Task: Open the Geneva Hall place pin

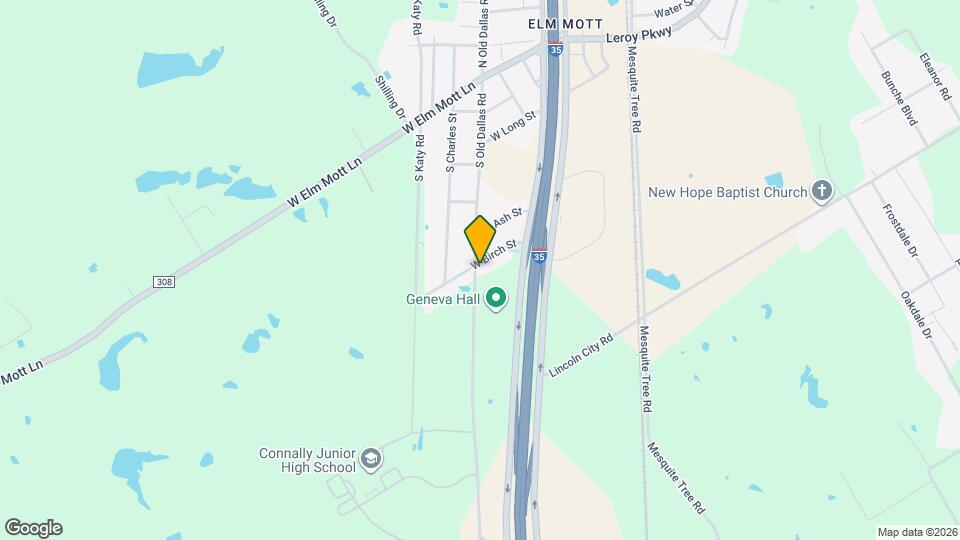Action: [496, 298]
